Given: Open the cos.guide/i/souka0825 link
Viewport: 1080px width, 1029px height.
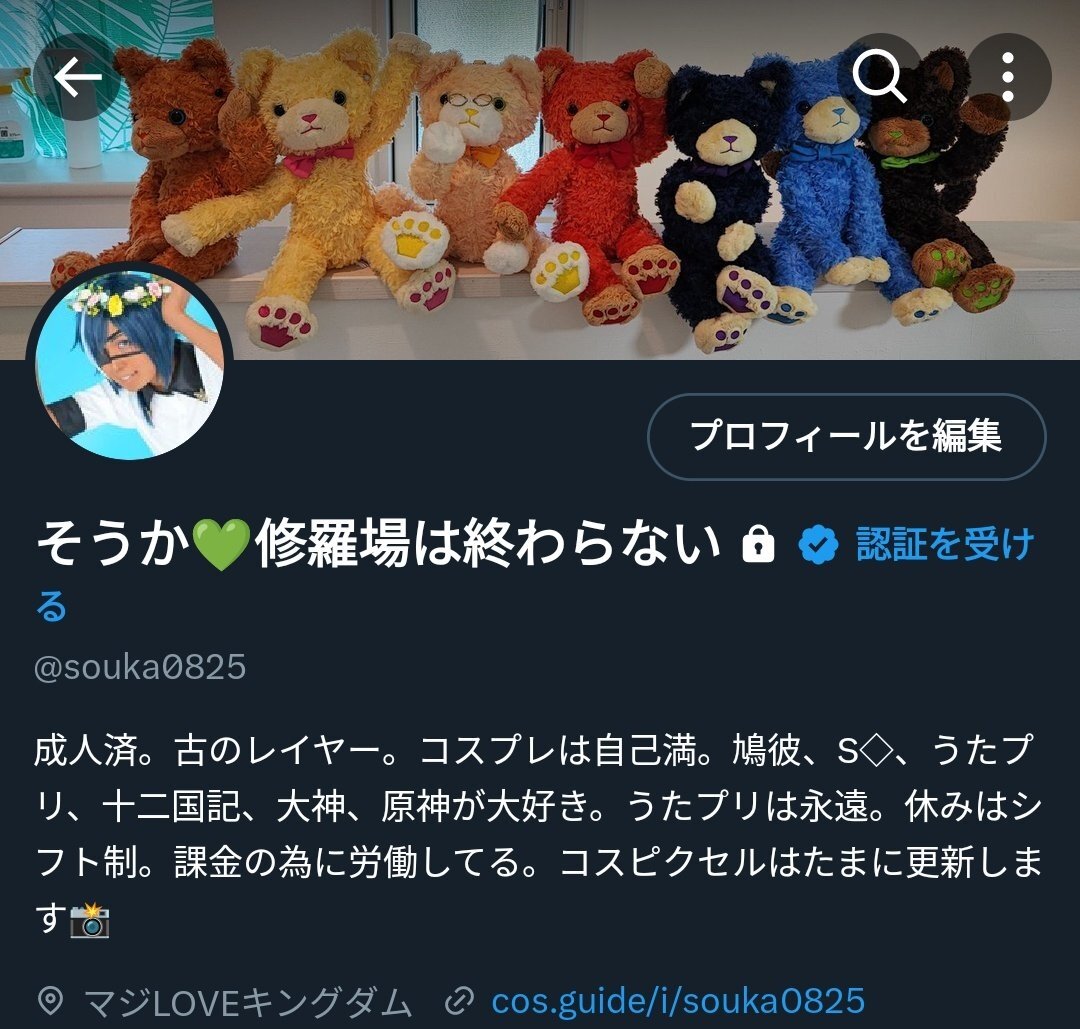Looking at the screenshot, I should 677,1000.
